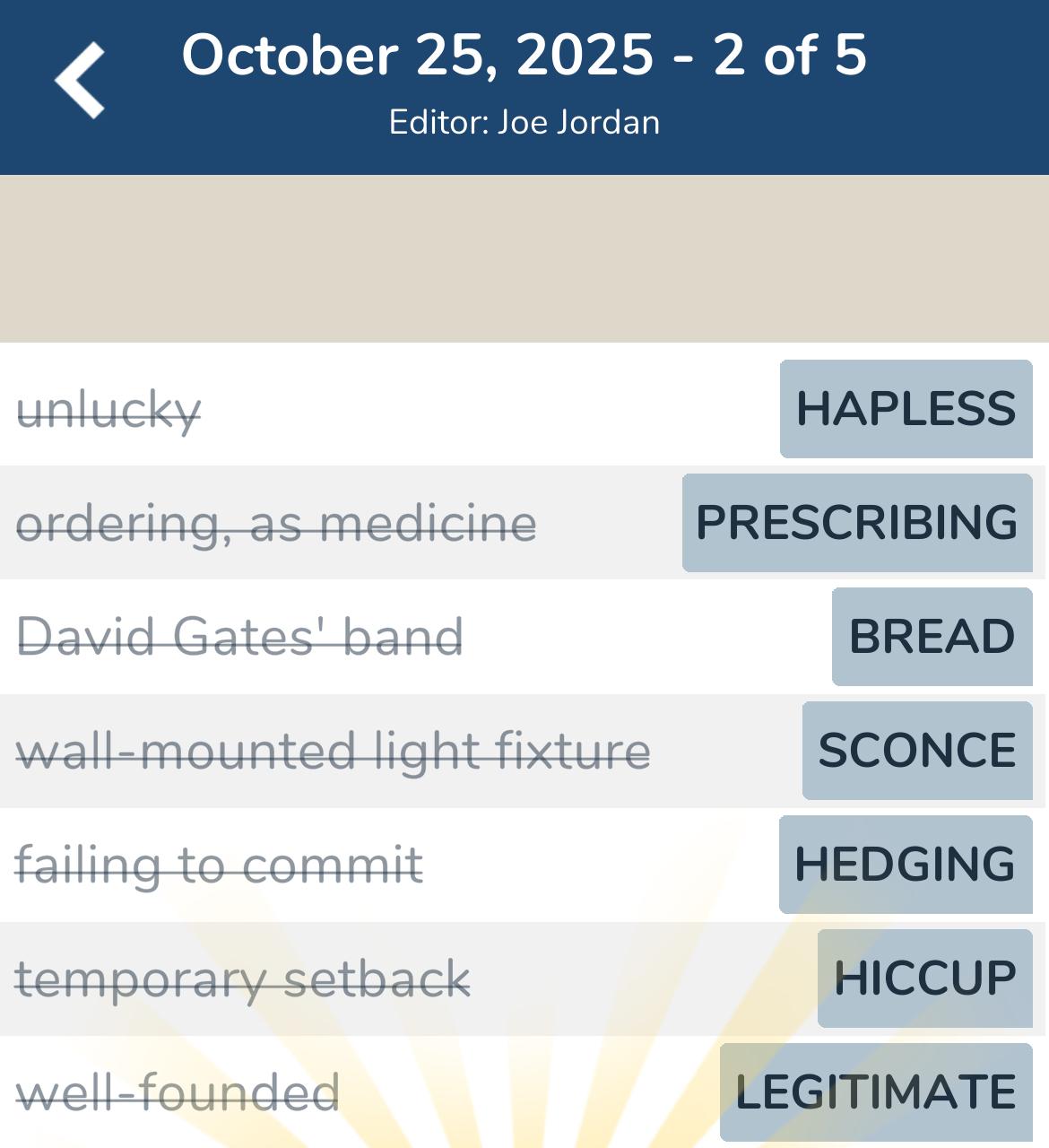This screenshot has height=1148, width=1049.
Task: Select the HEDGING answer tile
Action: pos(906,865)
